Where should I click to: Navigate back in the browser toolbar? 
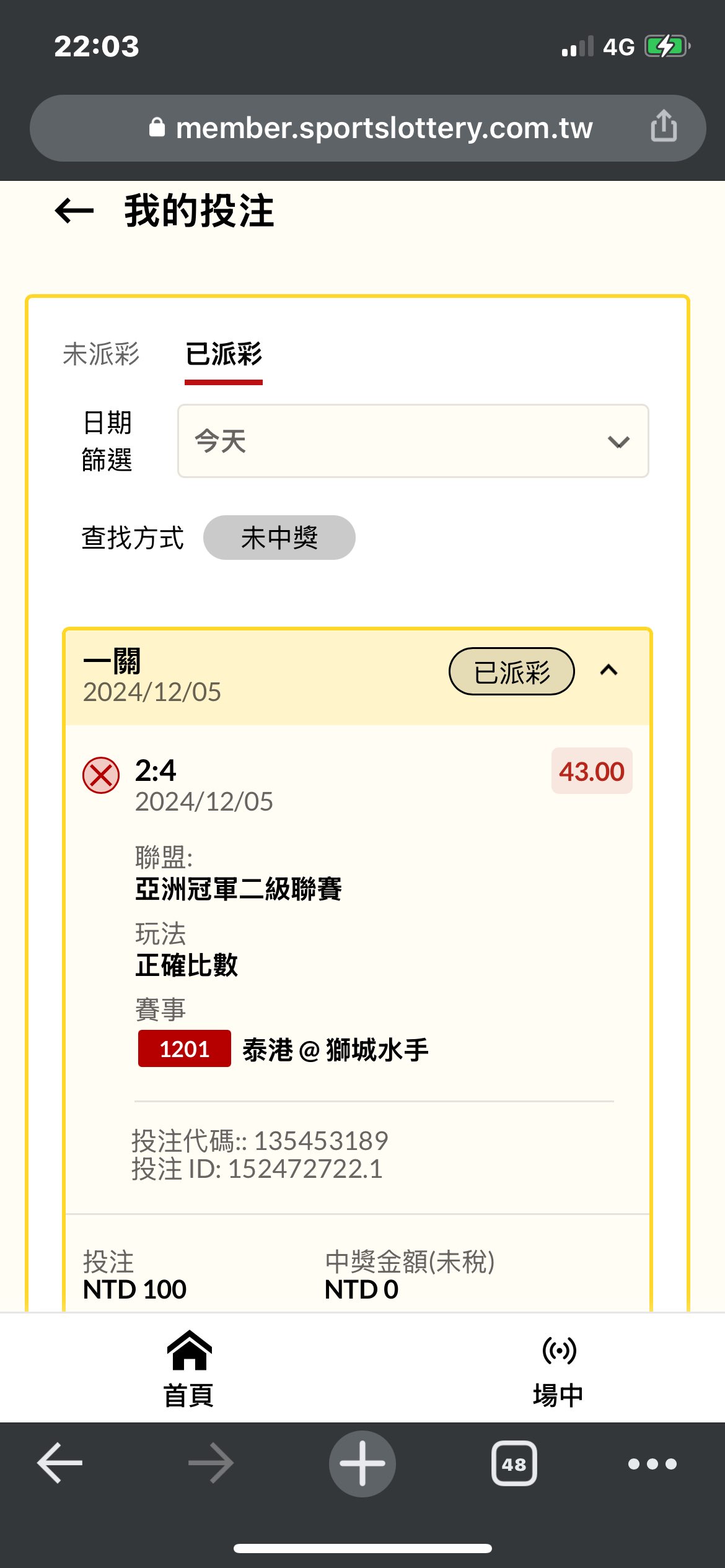pyautogui.click(x=60, y=1463)
